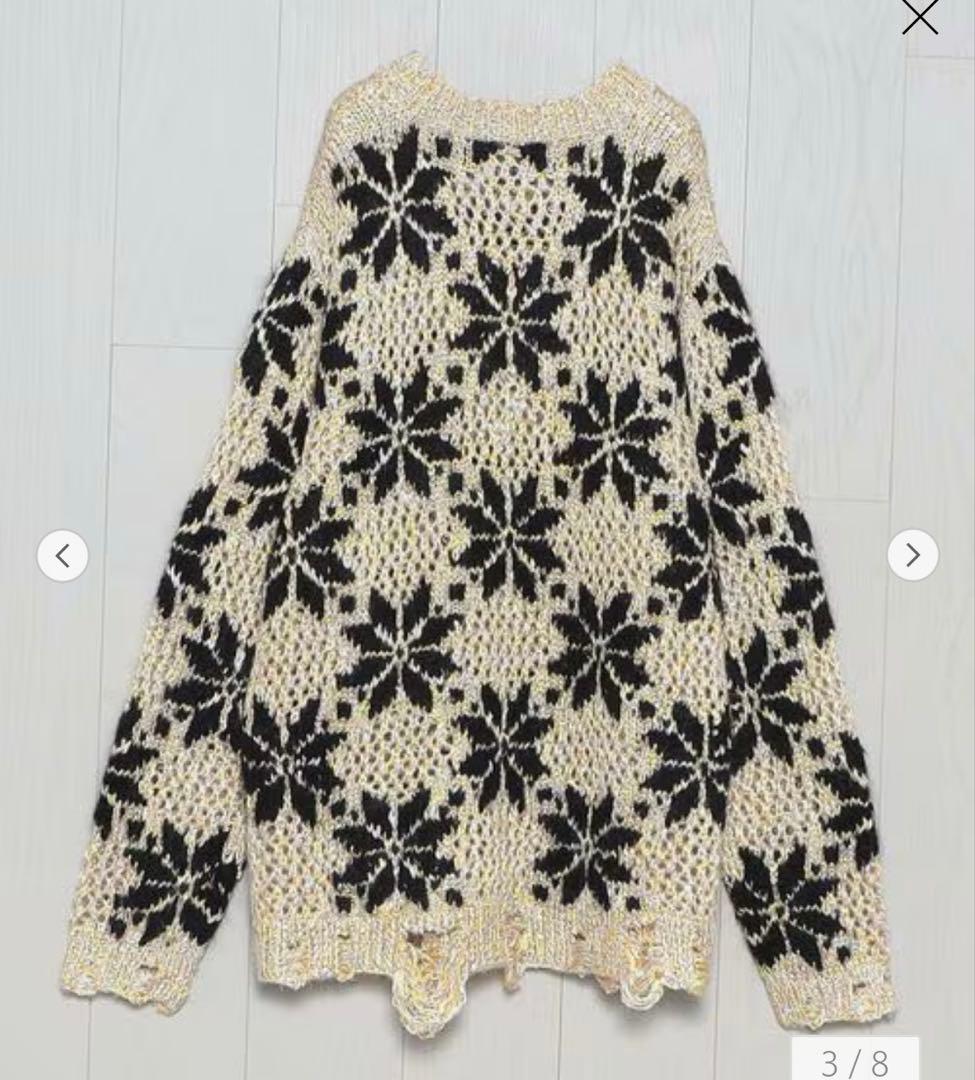Close the image viewer
975x1080 pixels.
coord(919,16)
